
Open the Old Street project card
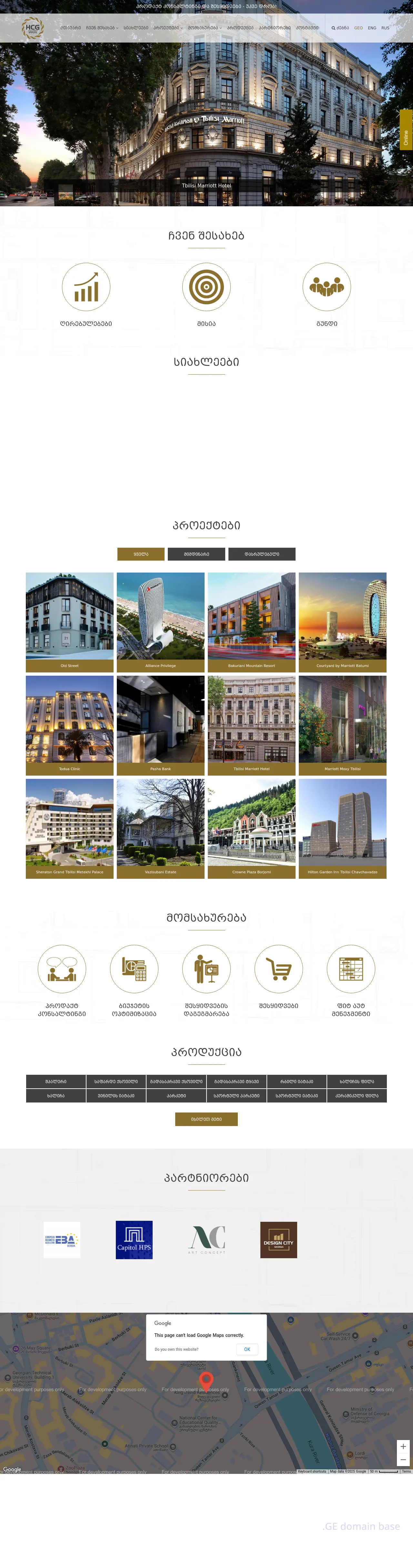(69, 622)
